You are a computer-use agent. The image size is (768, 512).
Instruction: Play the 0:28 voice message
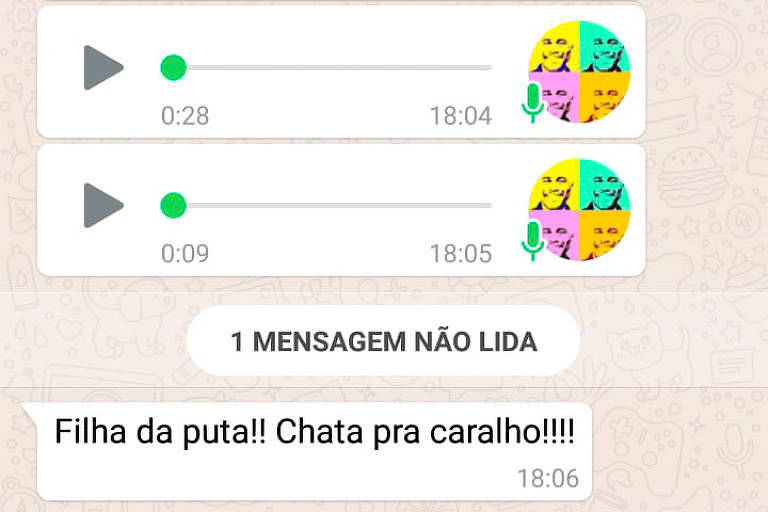coord(103,68)
